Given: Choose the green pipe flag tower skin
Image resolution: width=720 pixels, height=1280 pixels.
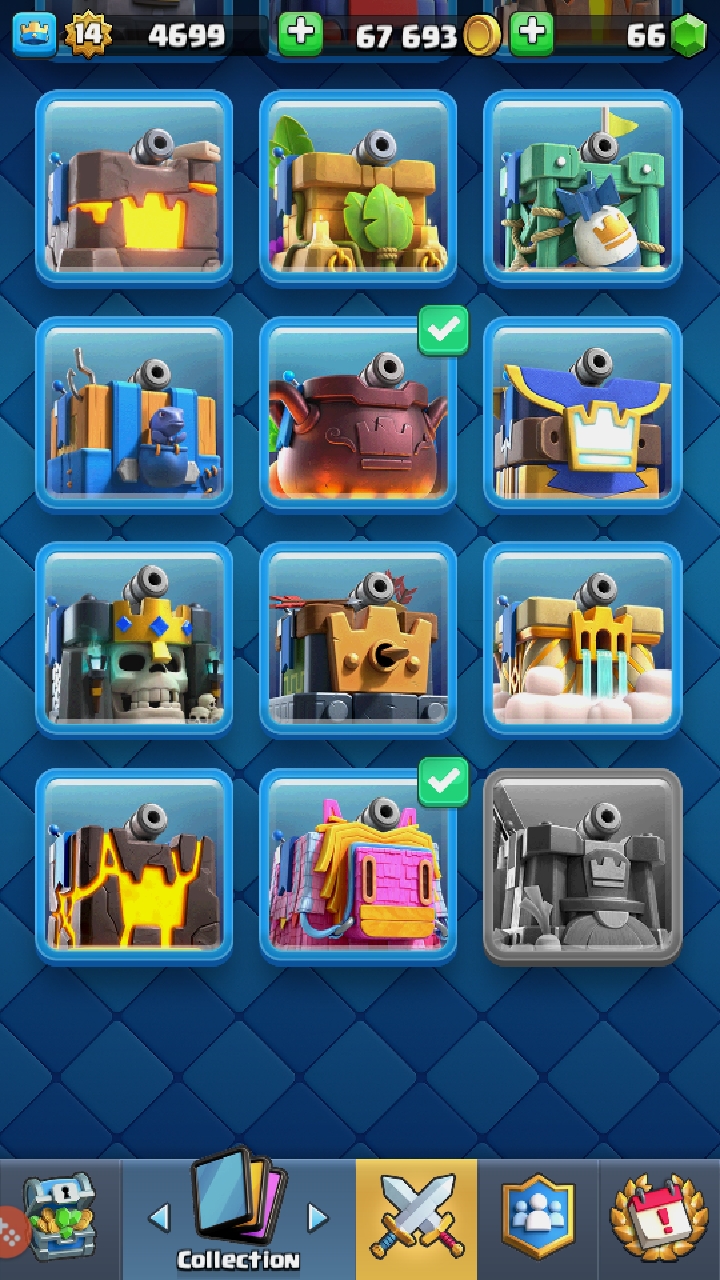Looking at the screenshot, I should click(x=582, y=188).
